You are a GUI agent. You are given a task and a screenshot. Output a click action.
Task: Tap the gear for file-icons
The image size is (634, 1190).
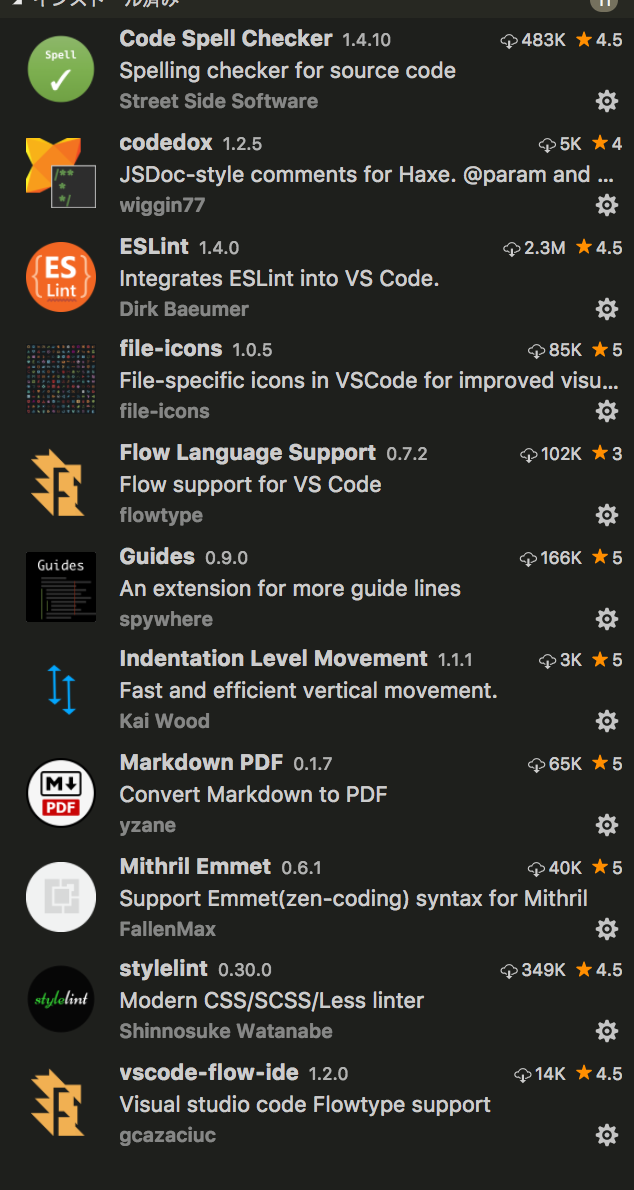[x=606, y=411]
